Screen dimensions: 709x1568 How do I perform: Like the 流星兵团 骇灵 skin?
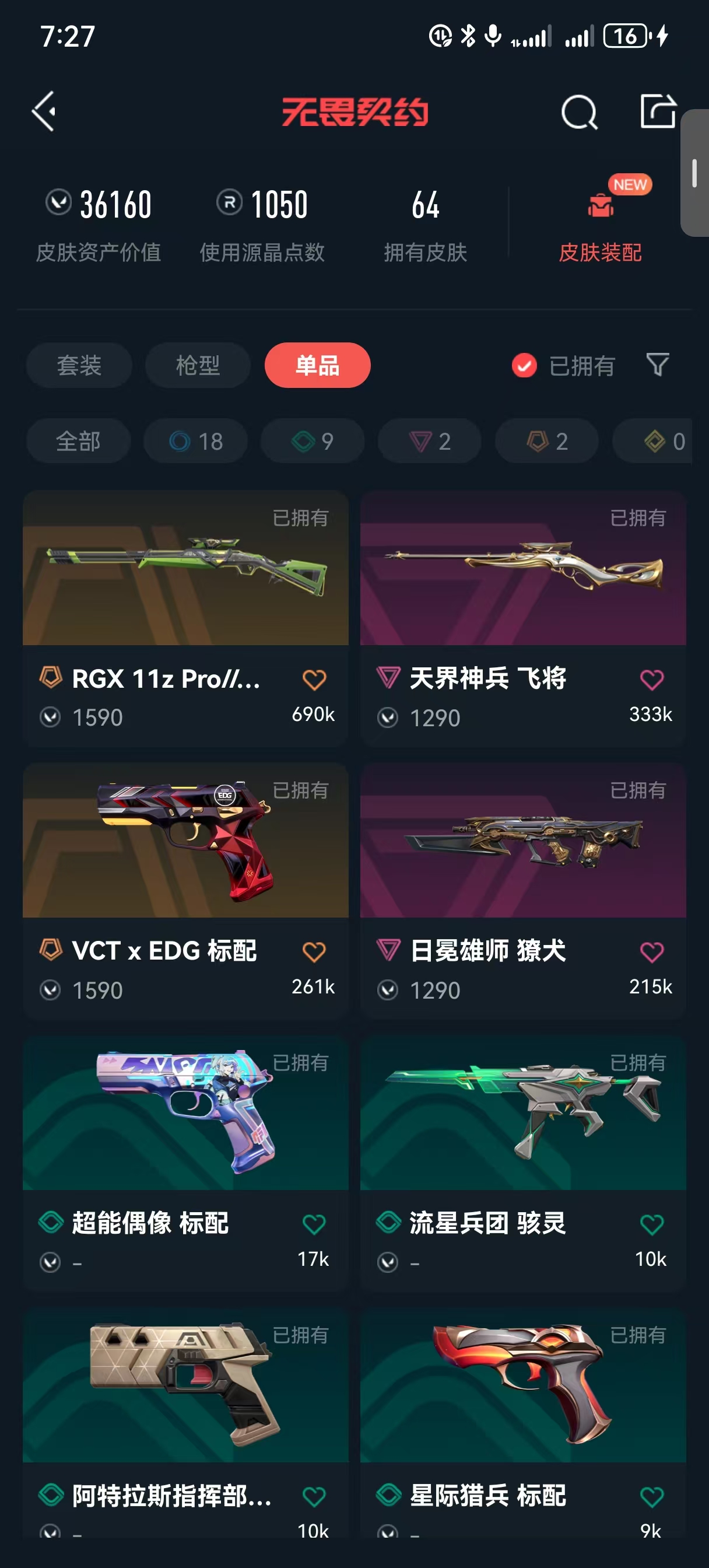click(651, 1224)
